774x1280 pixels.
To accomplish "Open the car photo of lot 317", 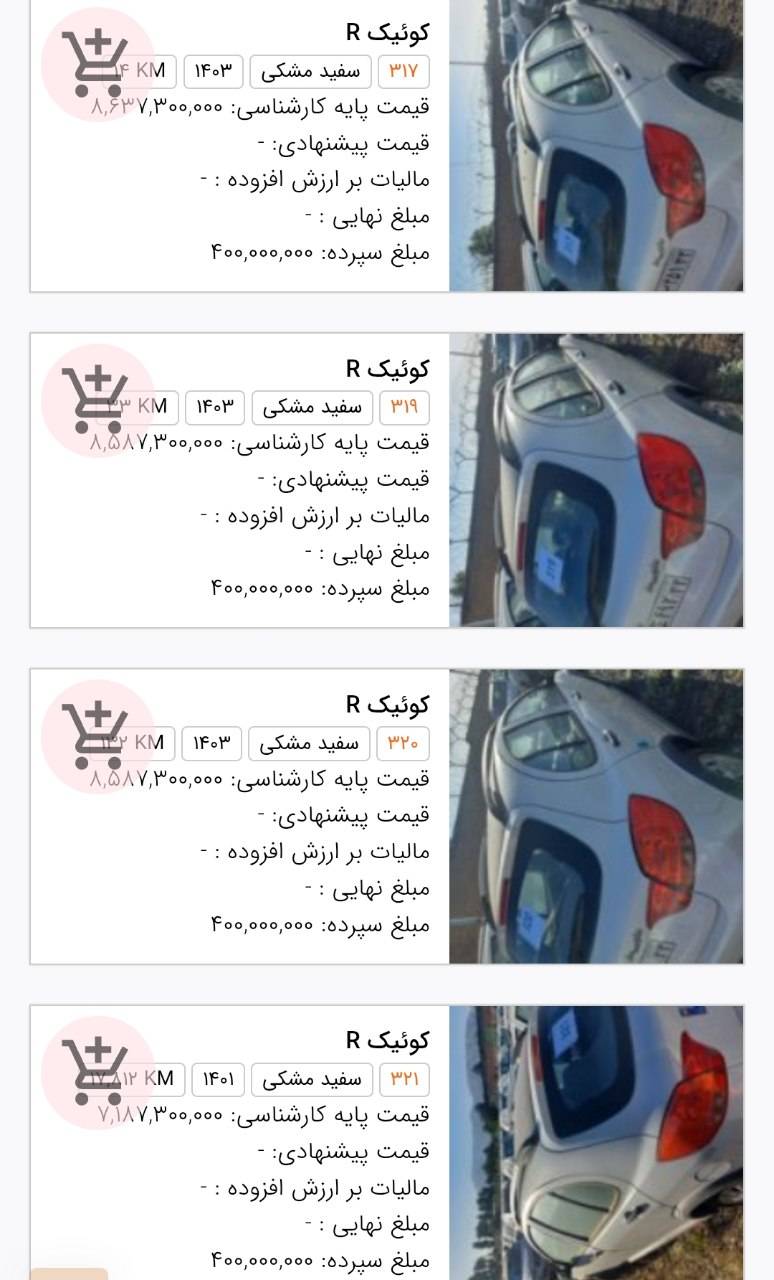I will click(x=596, y=146).
